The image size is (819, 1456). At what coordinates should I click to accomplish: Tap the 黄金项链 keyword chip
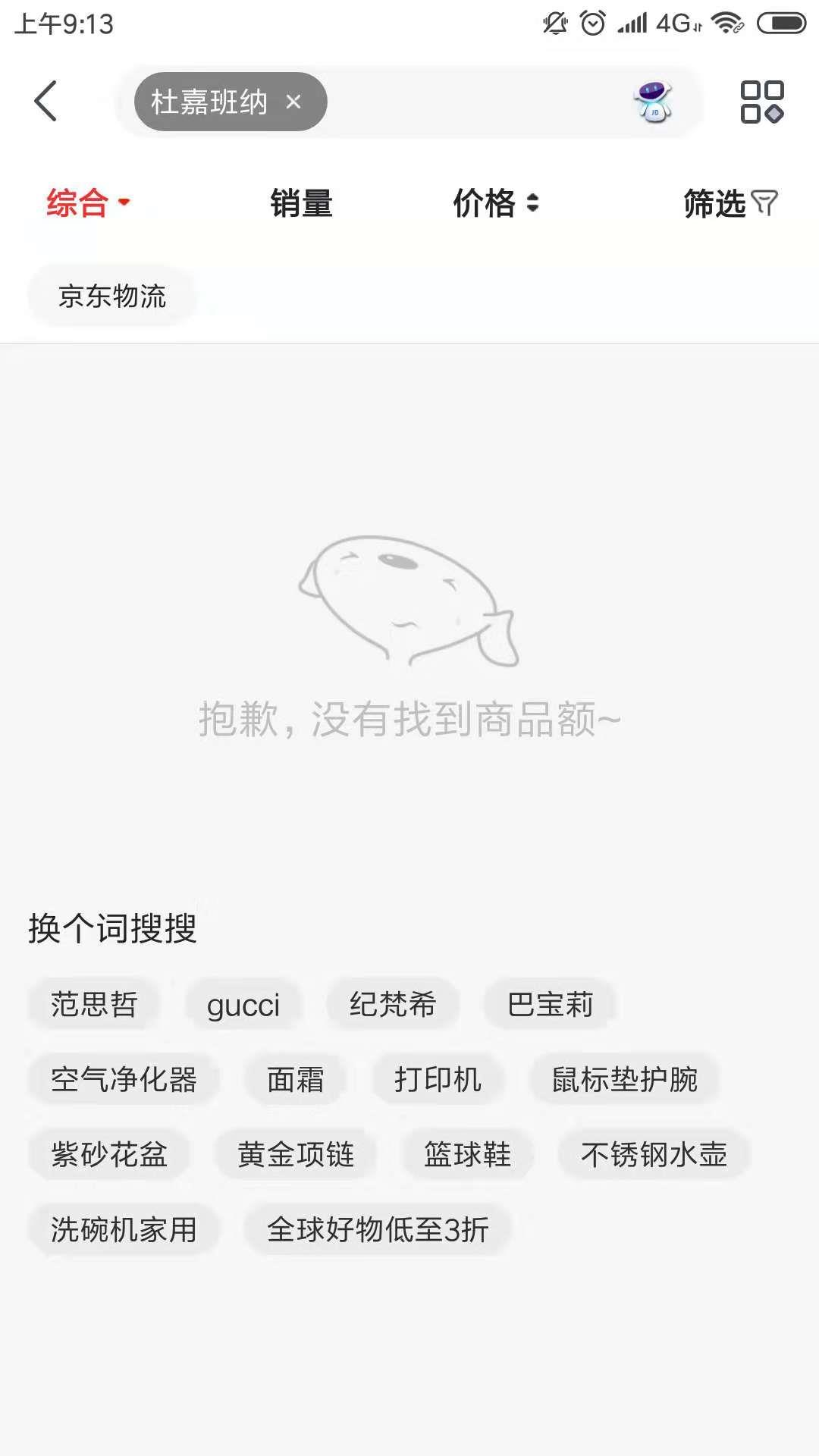296,1154
